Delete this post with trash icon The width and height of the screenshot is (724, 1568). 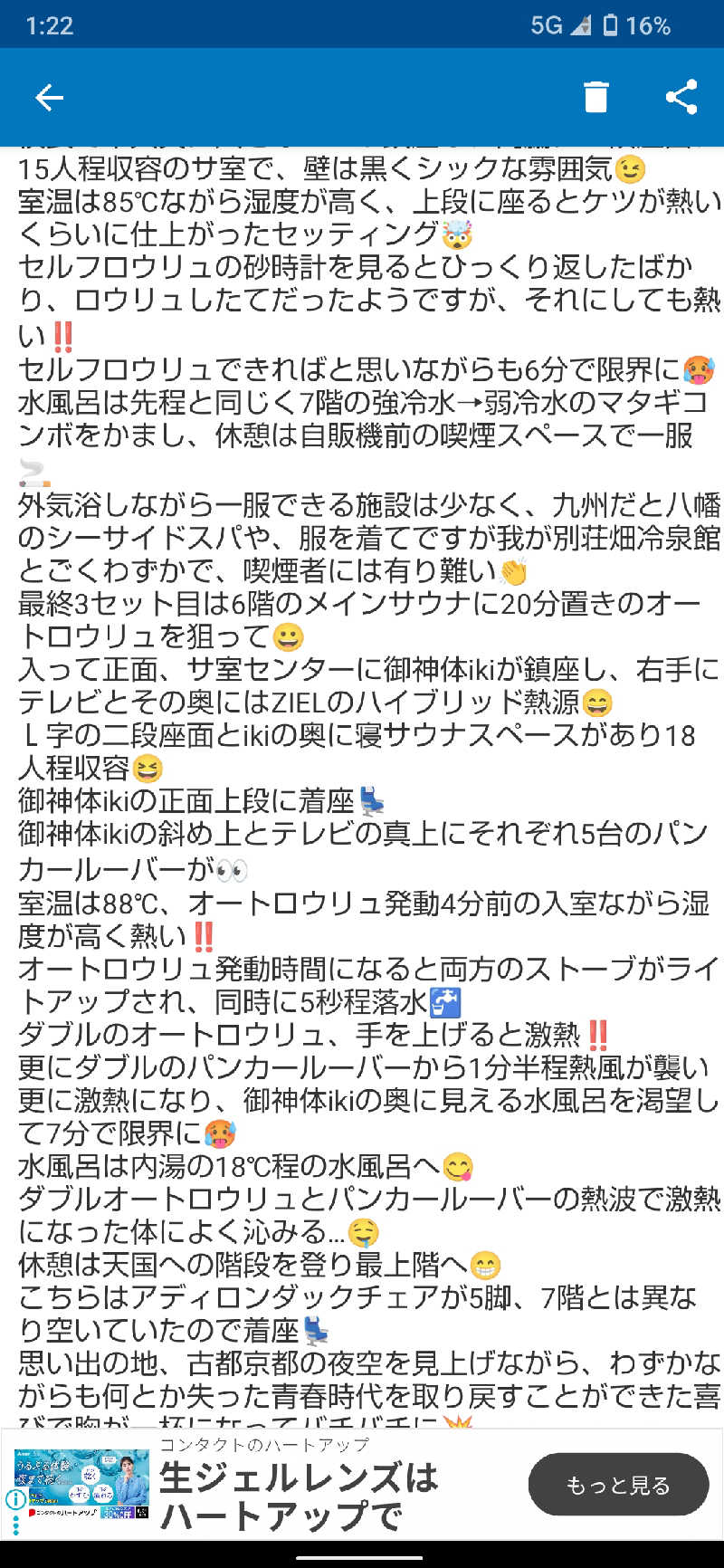[x=595, y=97]
